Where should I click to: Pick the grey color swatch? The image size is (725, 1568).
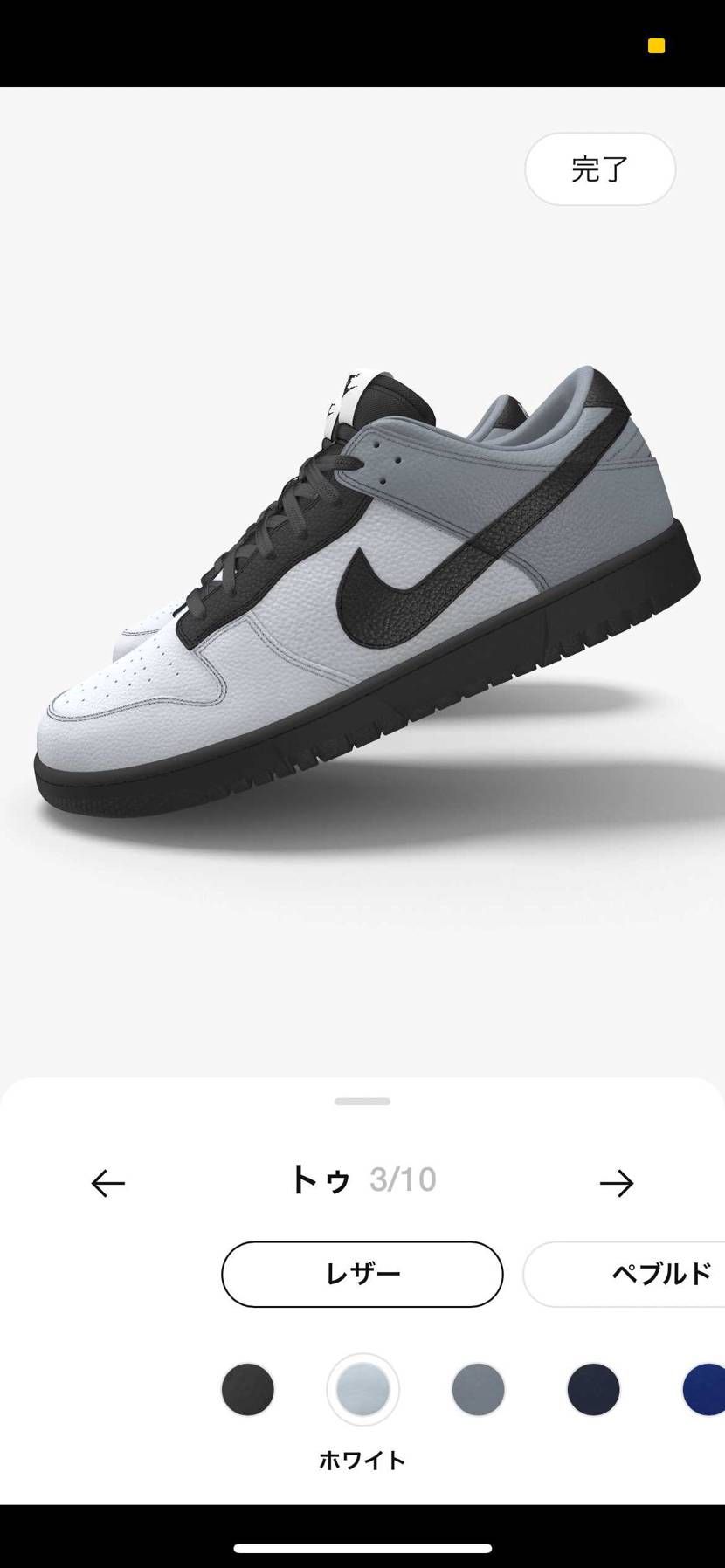click(x=478, y=1389)
